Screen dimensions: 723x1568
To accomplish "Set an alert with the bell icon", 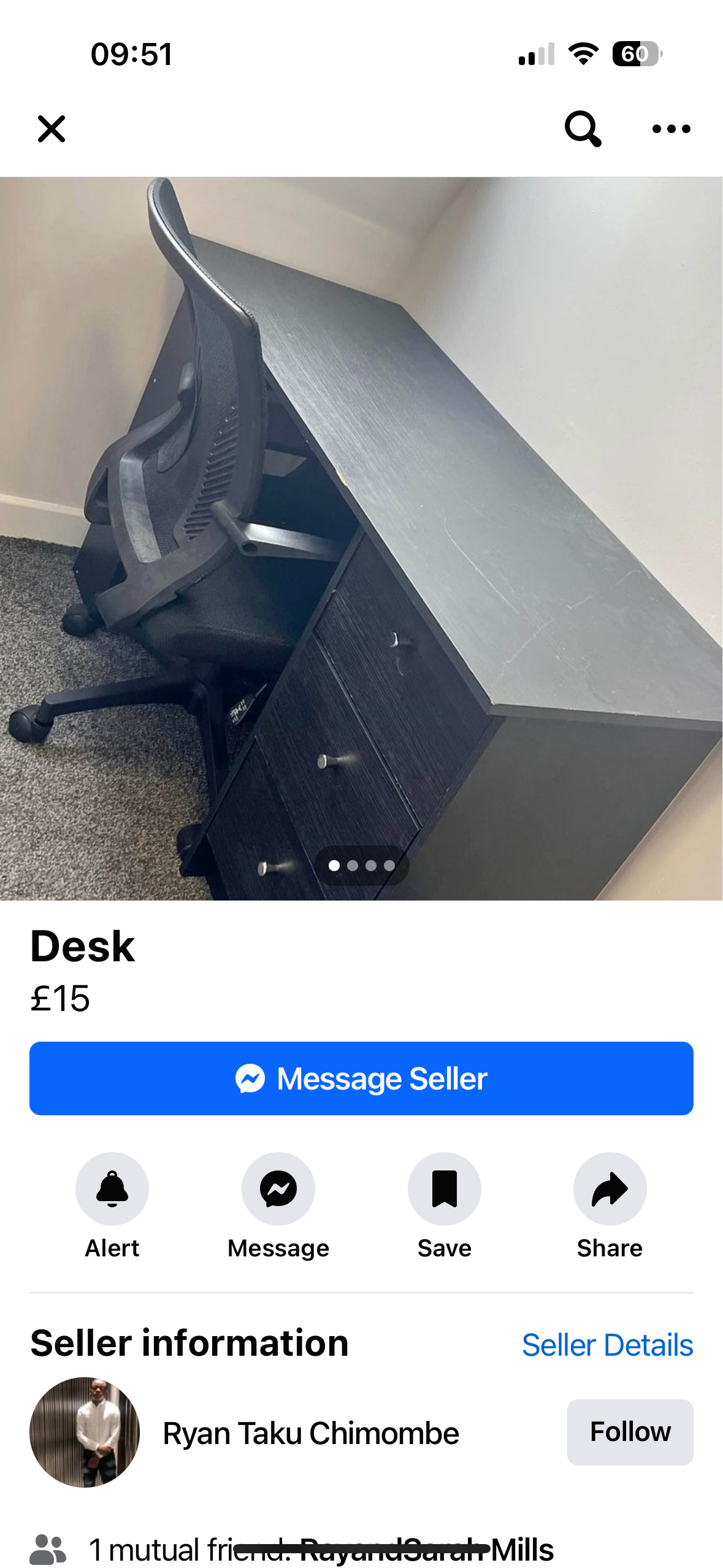I will [x=112, y=1188].
